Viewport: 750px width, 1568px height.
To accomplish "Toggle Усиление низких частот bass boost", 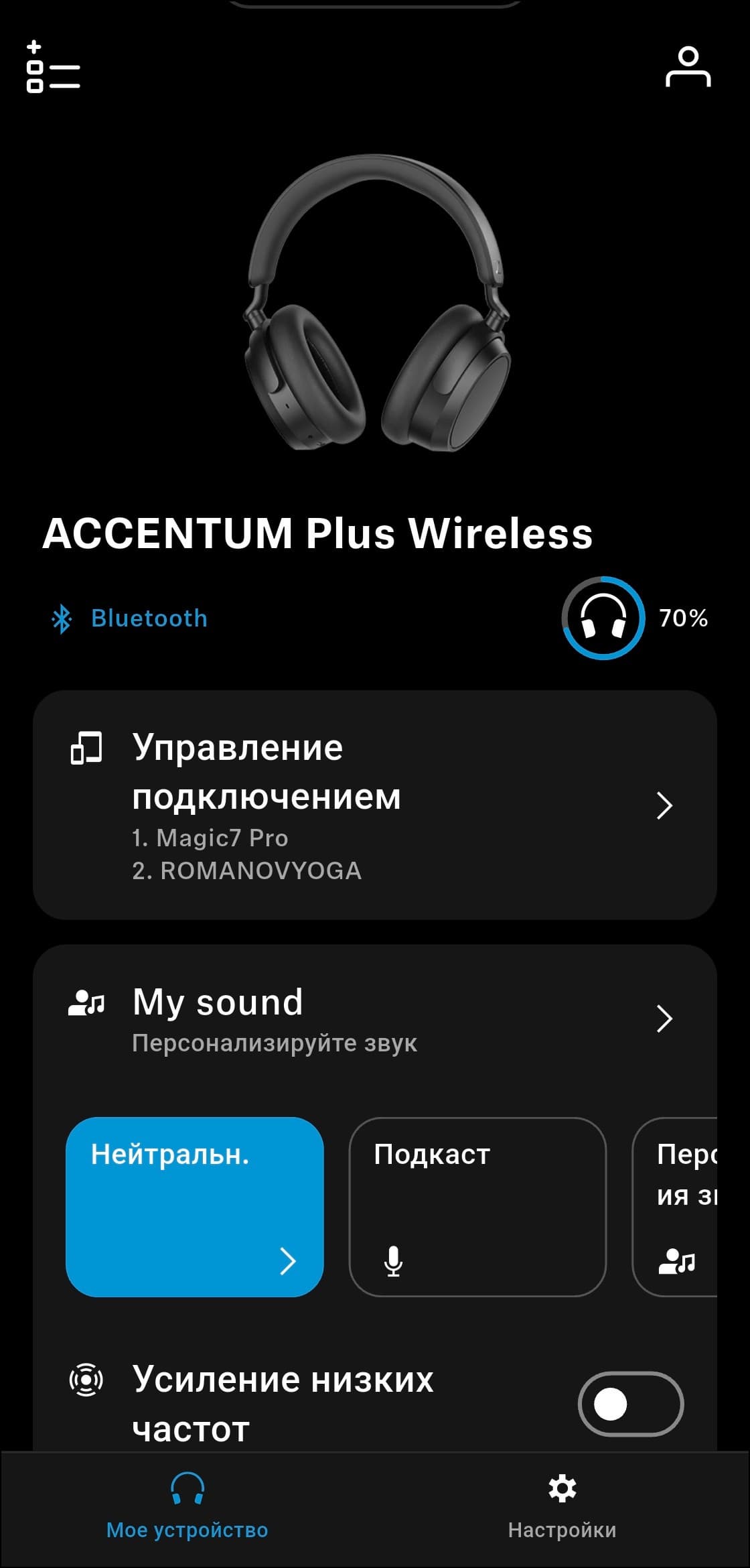I will 630,1404.
